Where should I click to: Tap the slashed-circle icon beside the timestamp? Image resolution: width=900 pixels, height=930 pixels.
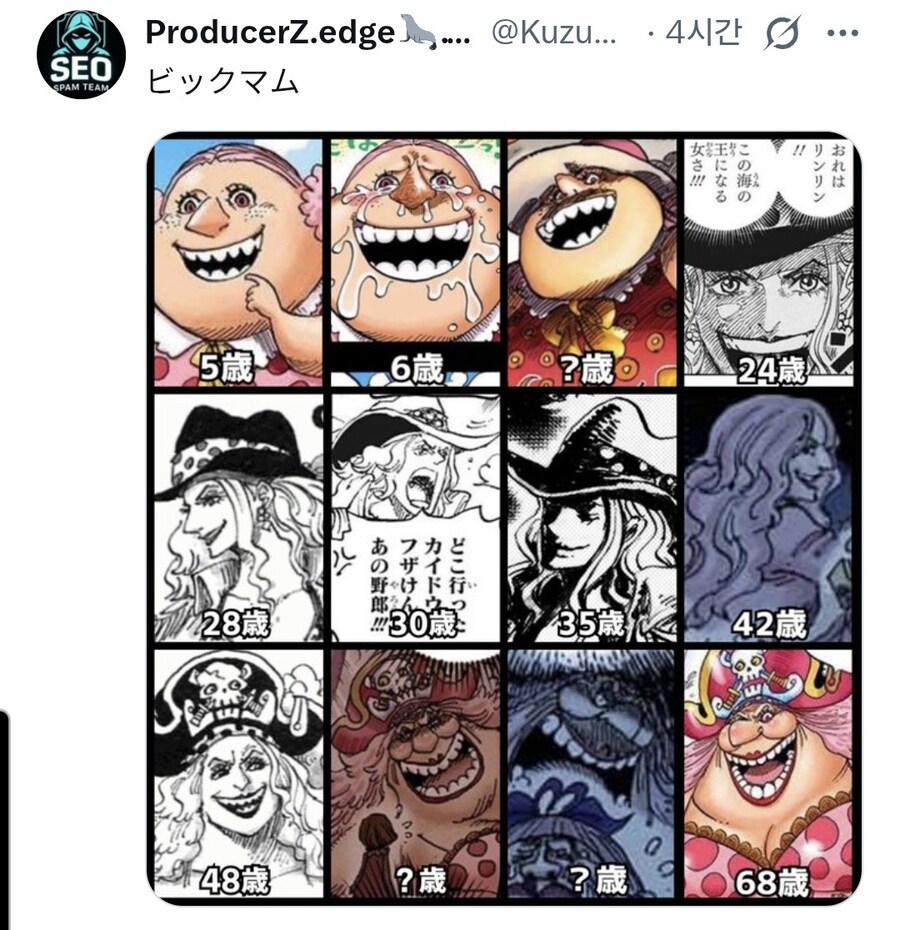point(780,34)
